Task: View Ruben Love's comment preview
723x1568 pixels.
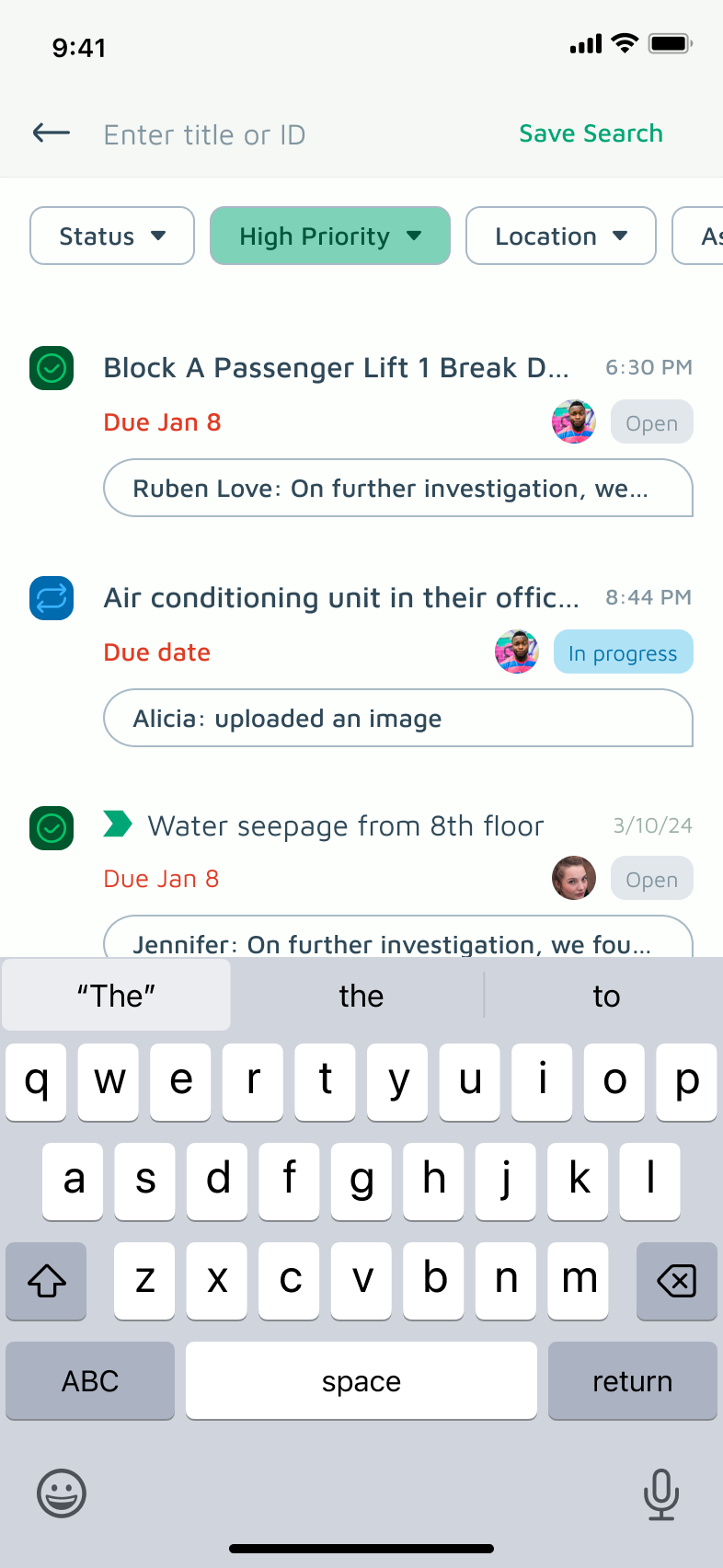Action: tap(398, 488)
